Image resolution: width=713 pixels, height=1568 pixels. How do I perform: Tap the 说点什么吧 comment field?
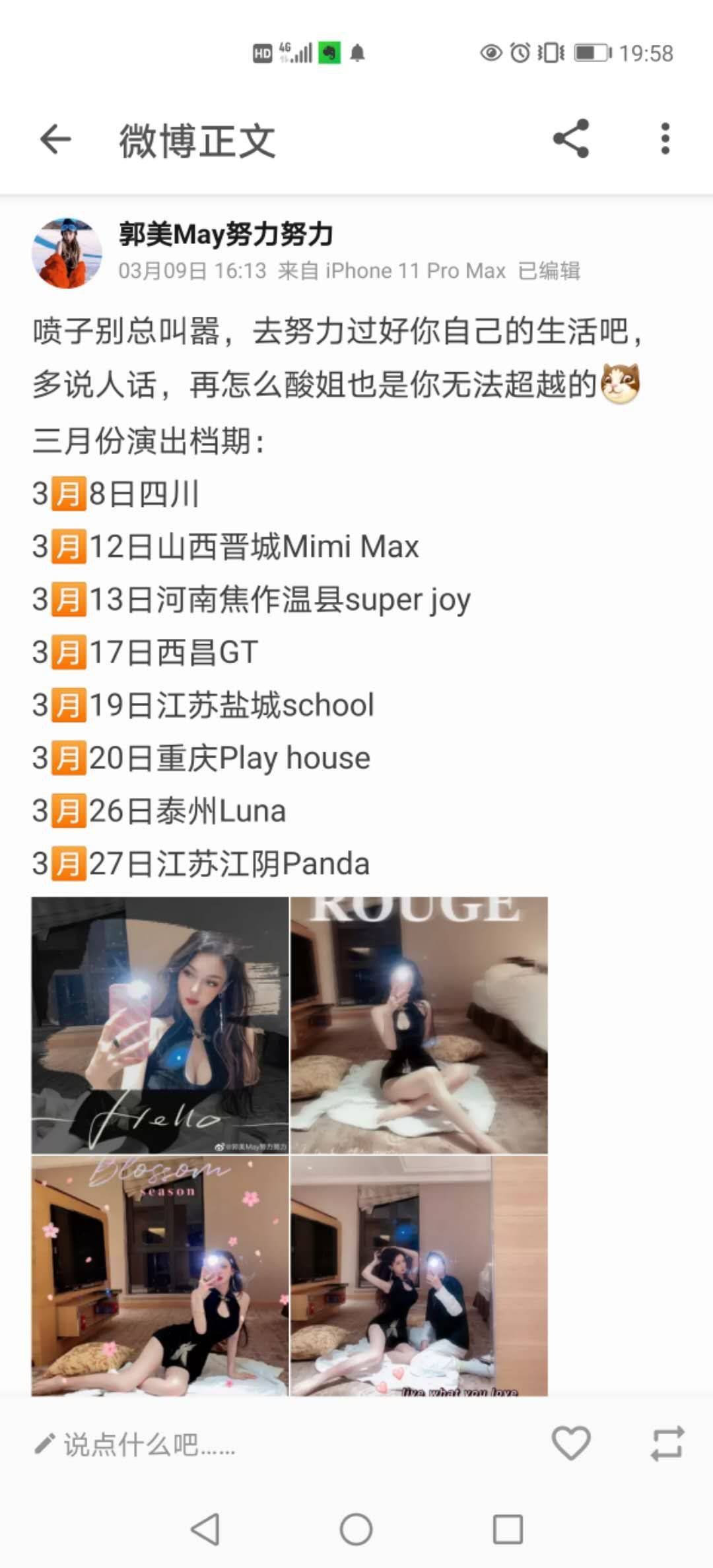pyautogui.click(x=149, y=1445)
